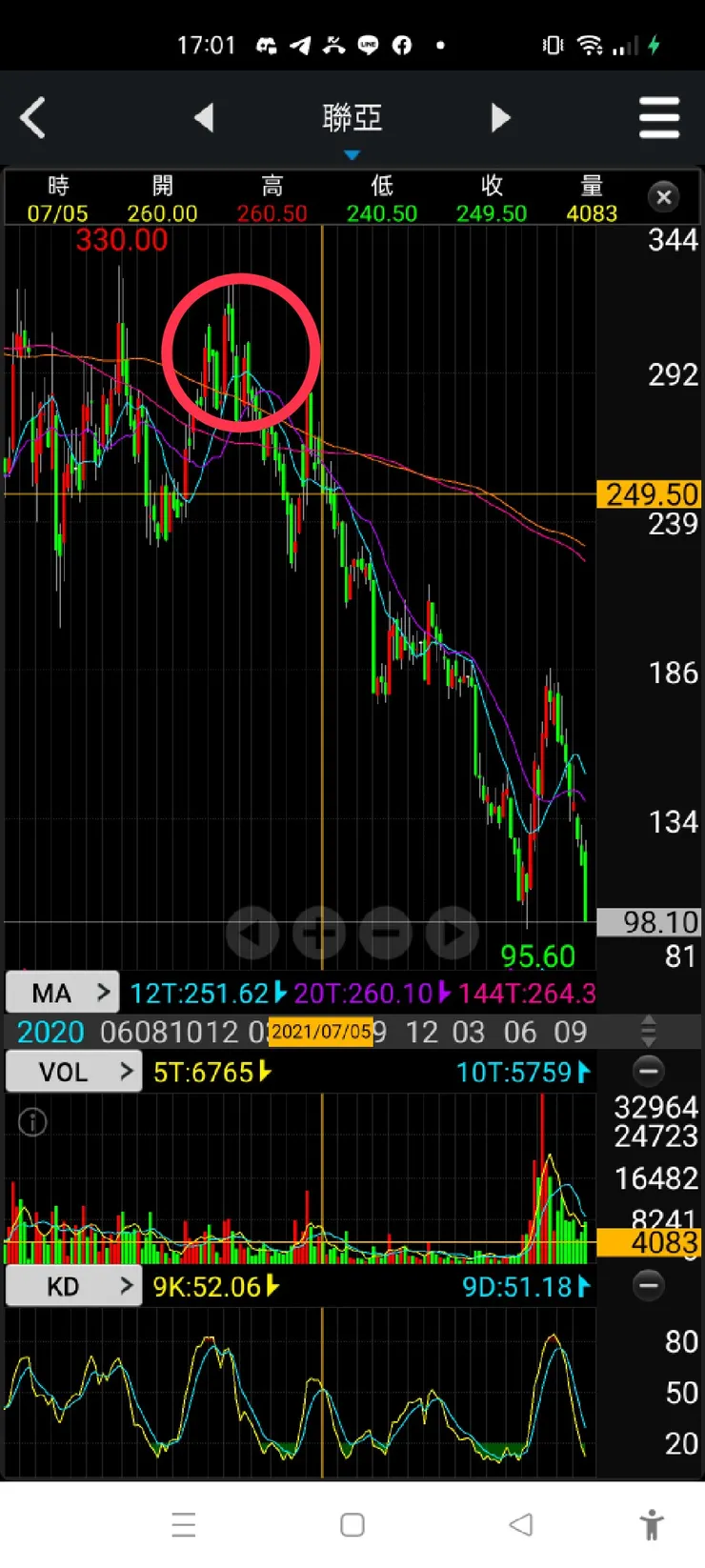Open the recent apps view

tap(184, 1525)
